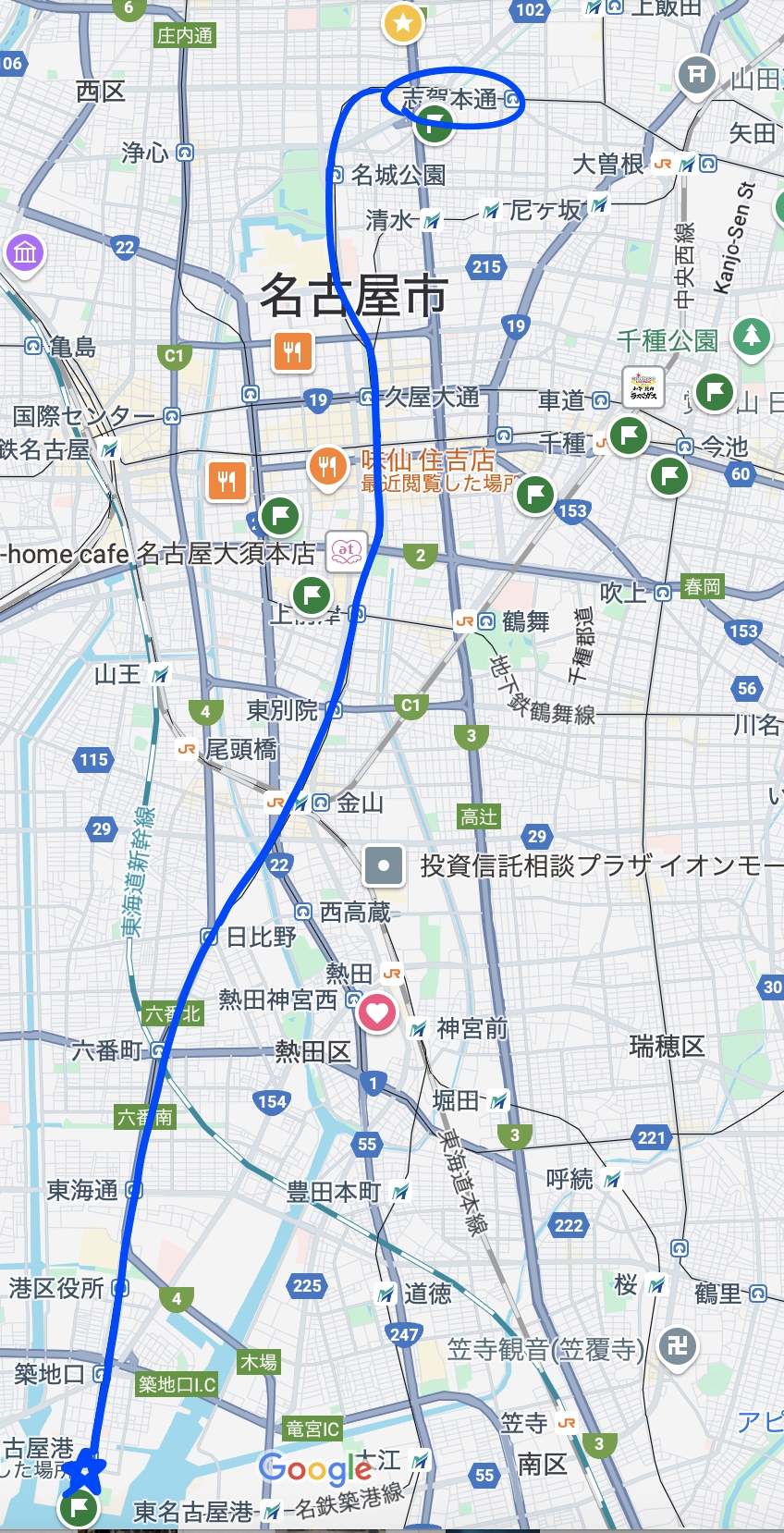Open the 笠寺観音(笠覆寺) temple pin

tap(678, 1345)
